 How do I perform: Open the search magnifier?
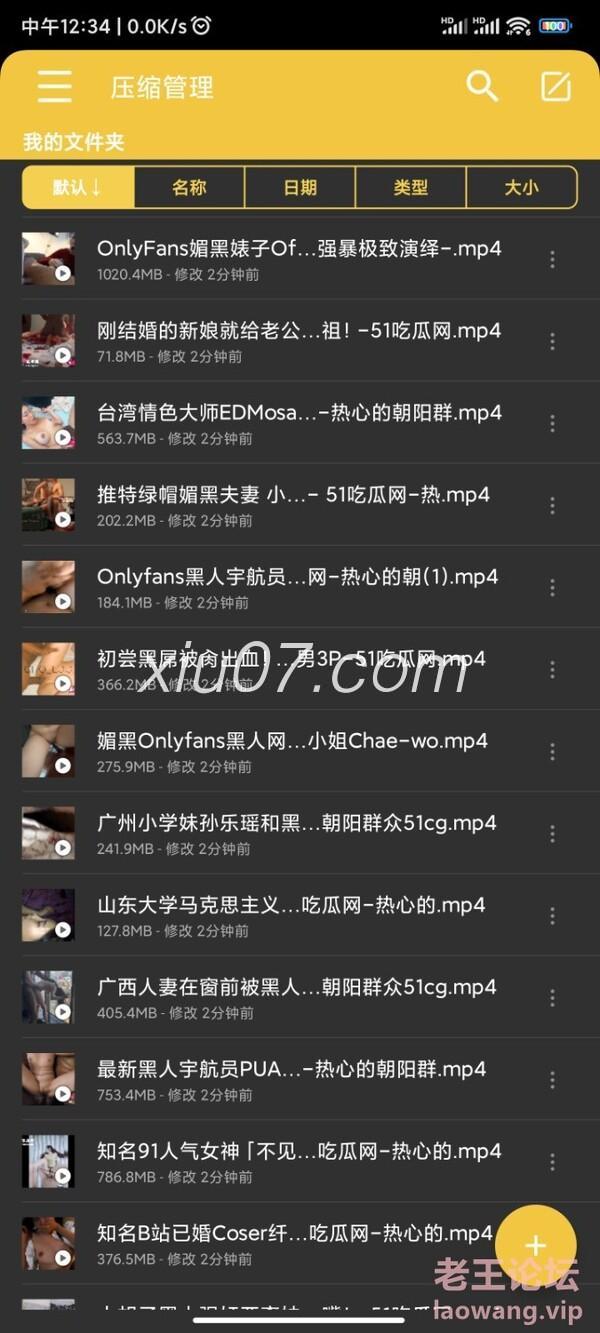point(482,86)
